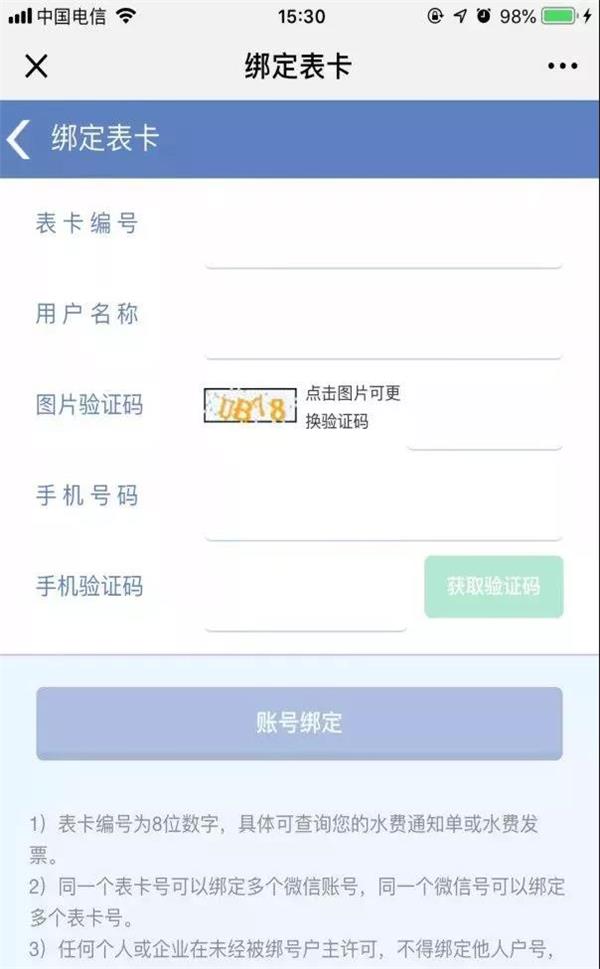The height and width of the screenshot is (969, 600).
Task: Go back using the blue header arrow
Action: point(19,138)
